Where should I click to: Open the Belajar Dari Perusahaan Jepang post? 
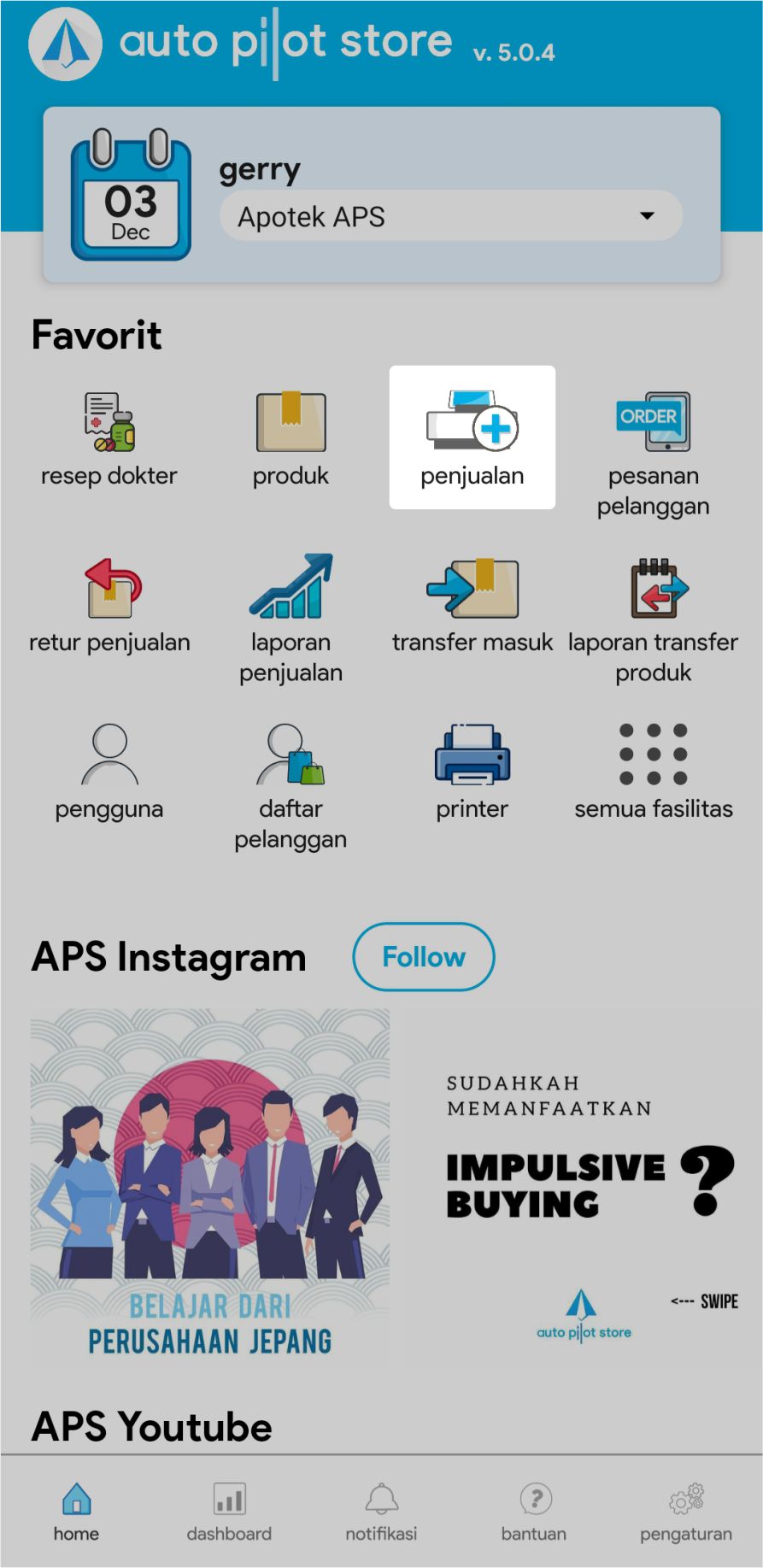[x=210, y=1184]
